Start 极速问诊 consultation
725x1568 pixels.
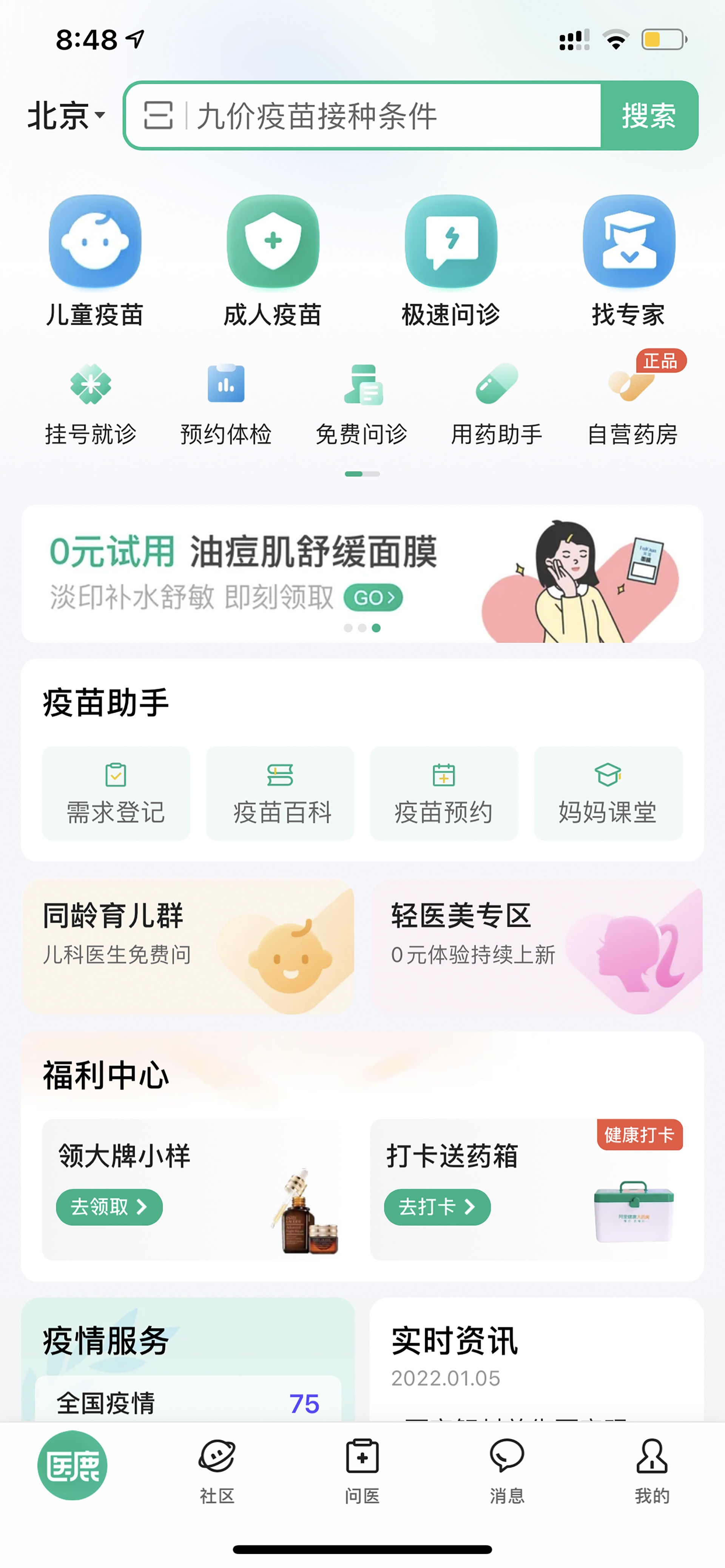pyautogui.click(x=451, y=262)
